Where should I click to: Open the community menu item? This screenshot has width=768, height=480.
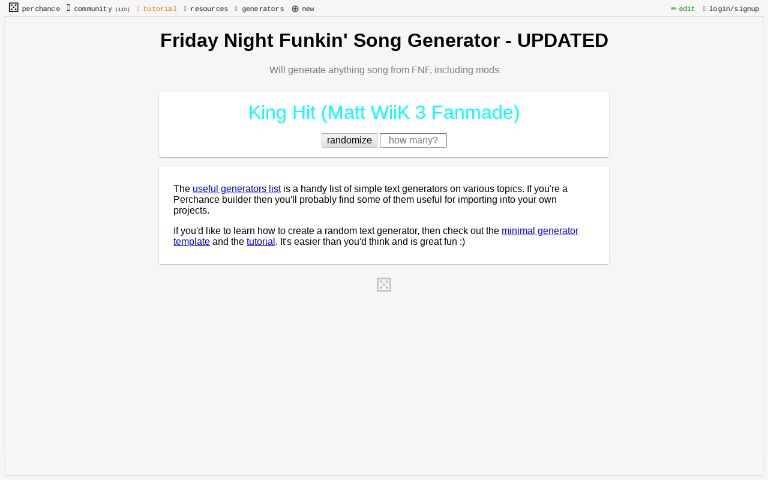92,8
